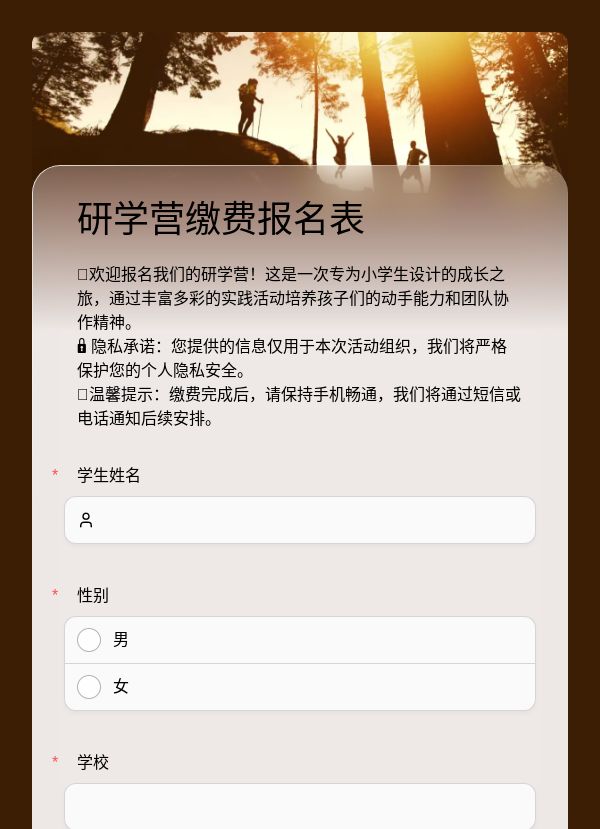Select 男 as gender
600x829 pixels.
pyautogui.click(x=300, y=640)
